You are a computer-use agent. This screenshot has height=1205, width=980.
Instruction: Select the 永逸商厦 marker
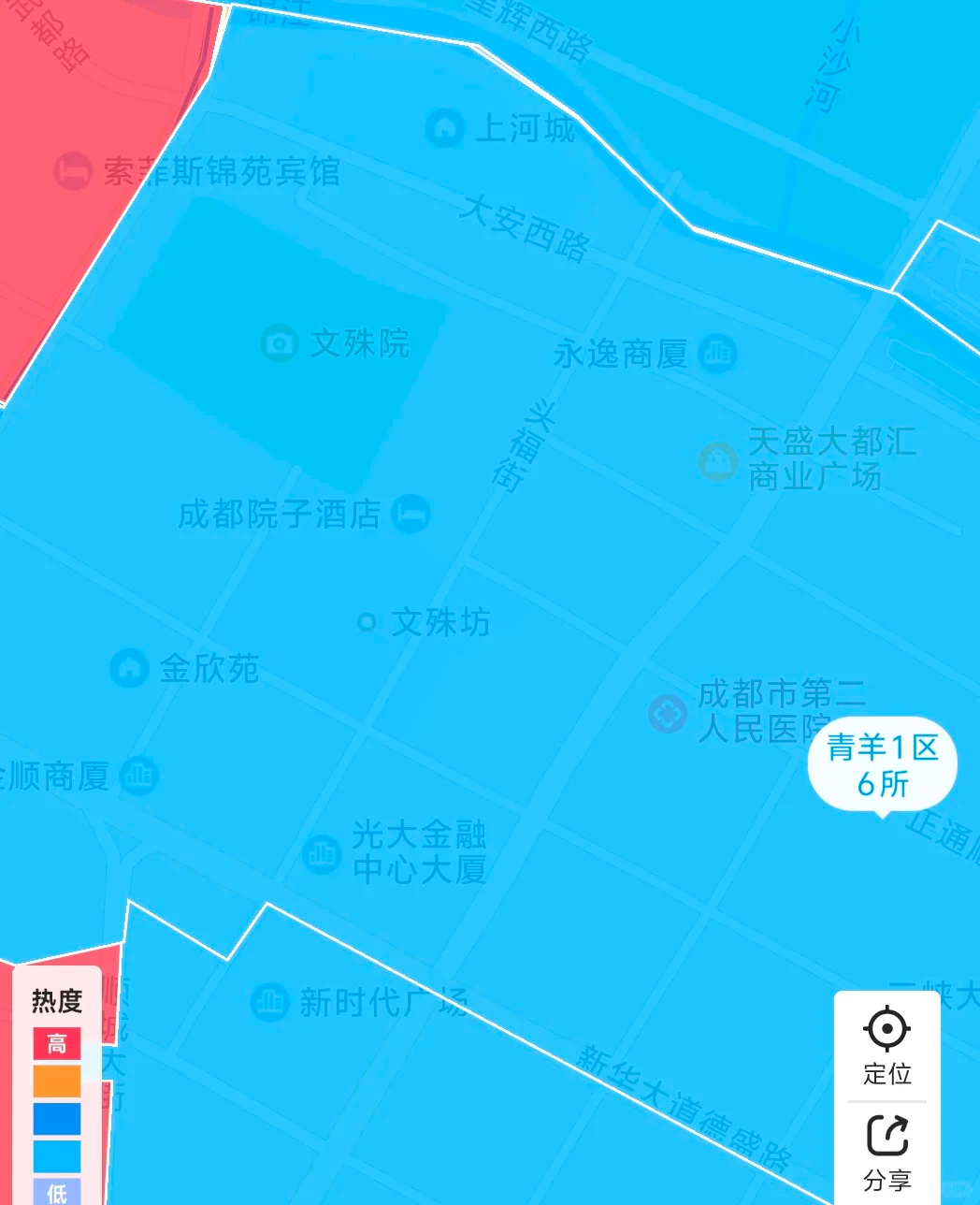pos(718,354)
